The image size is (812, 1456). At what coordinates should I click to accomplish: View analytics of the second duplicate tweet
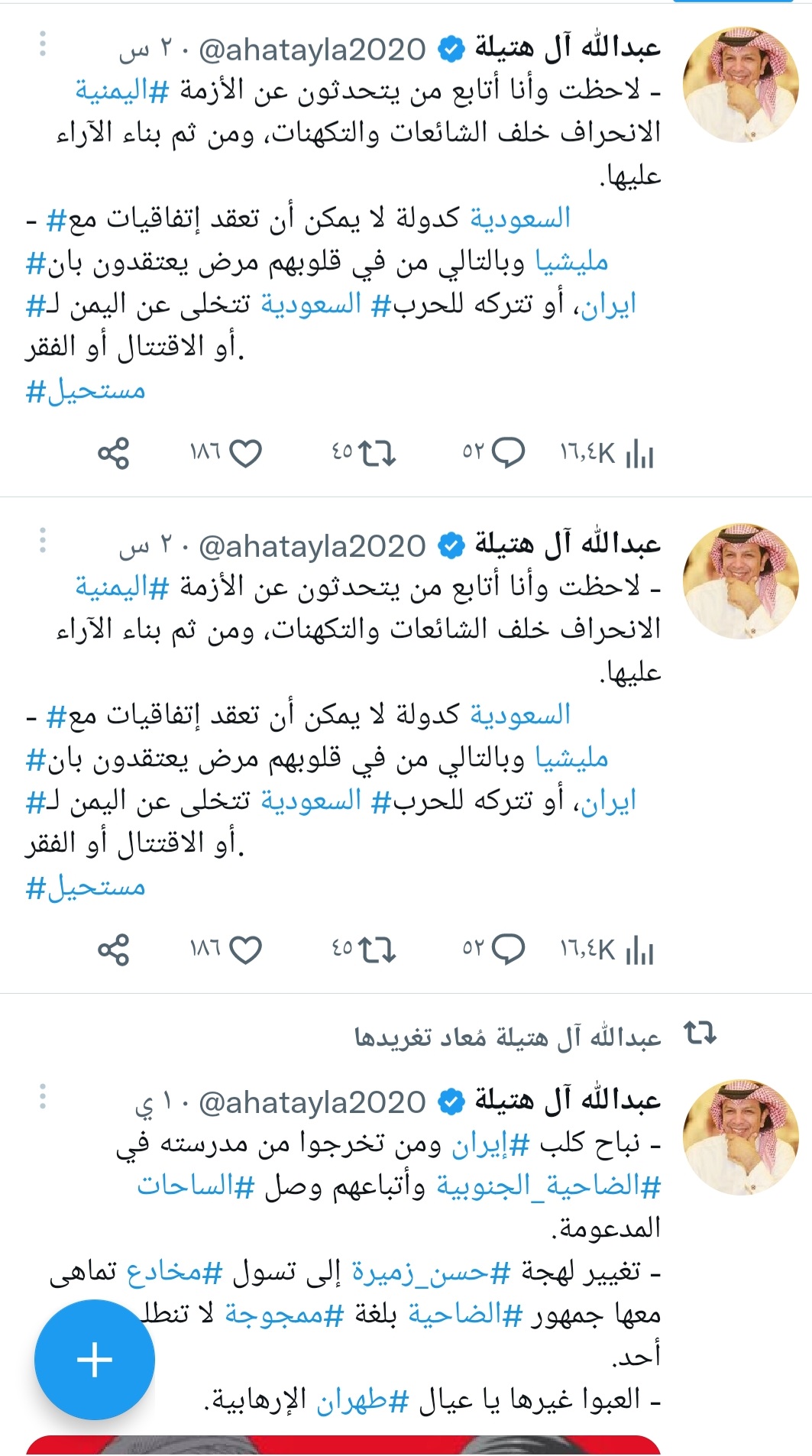coord(640,950)
